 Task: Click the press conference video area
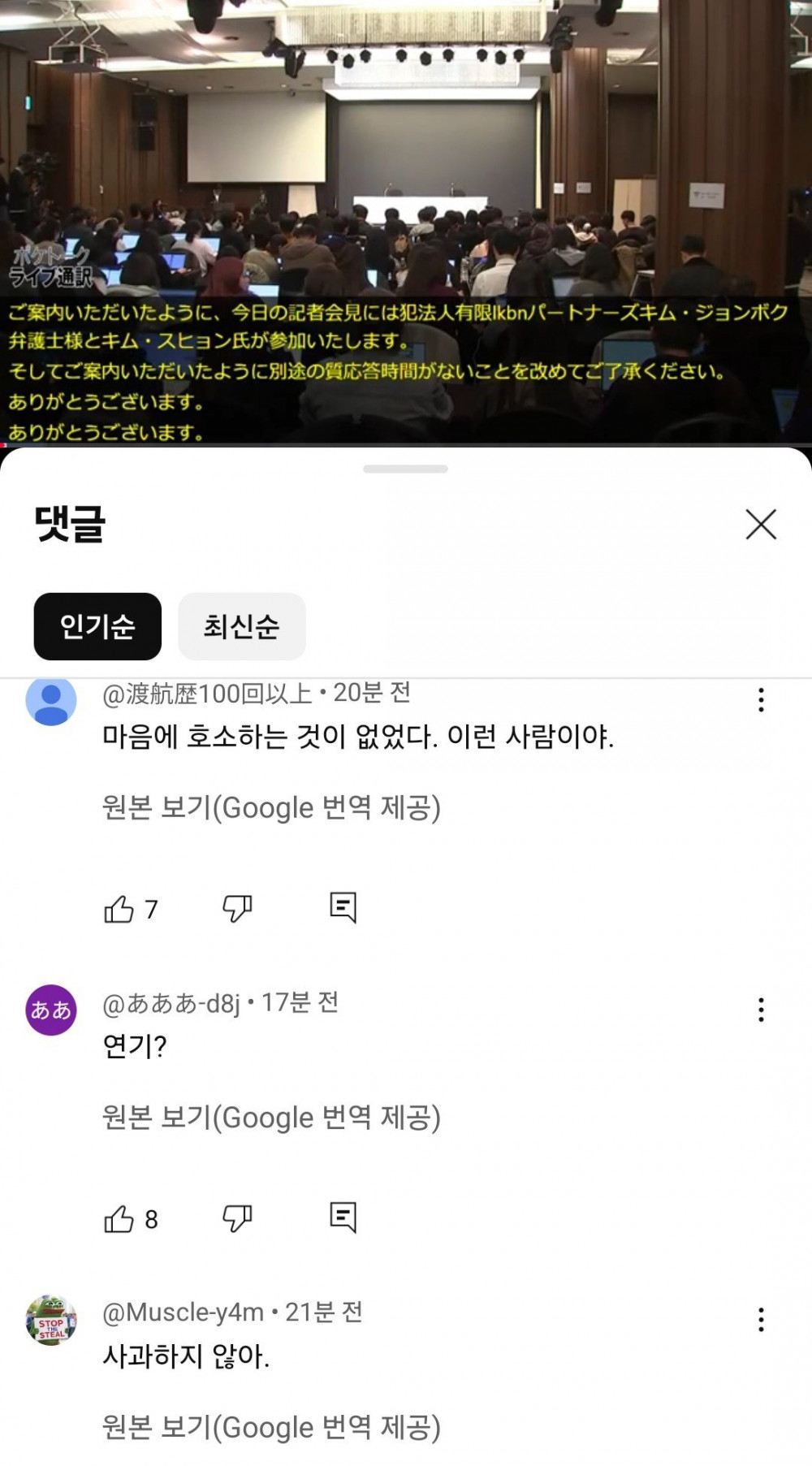coord(406,219)
